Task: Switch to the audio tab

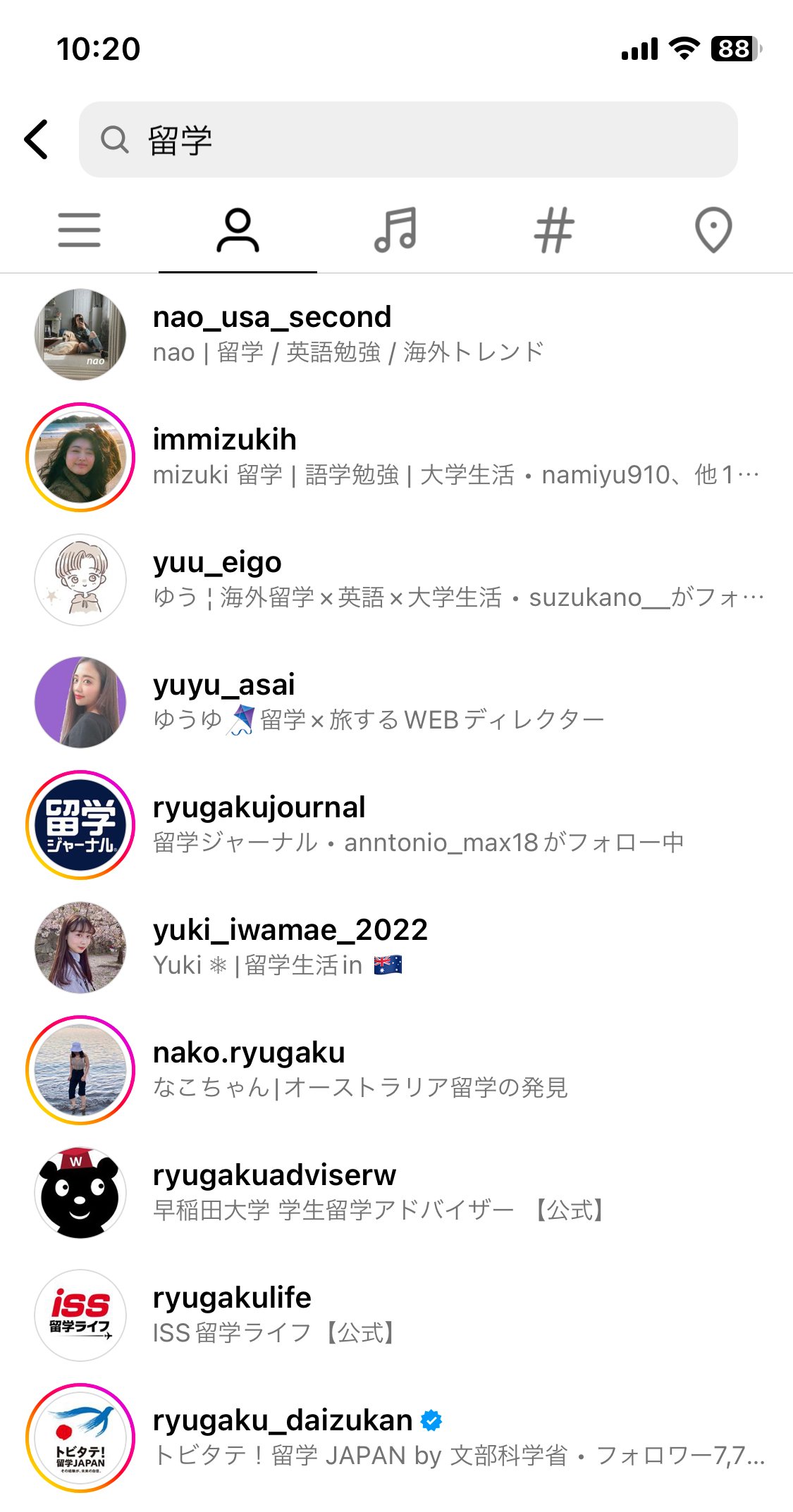Action: [395, 230]
